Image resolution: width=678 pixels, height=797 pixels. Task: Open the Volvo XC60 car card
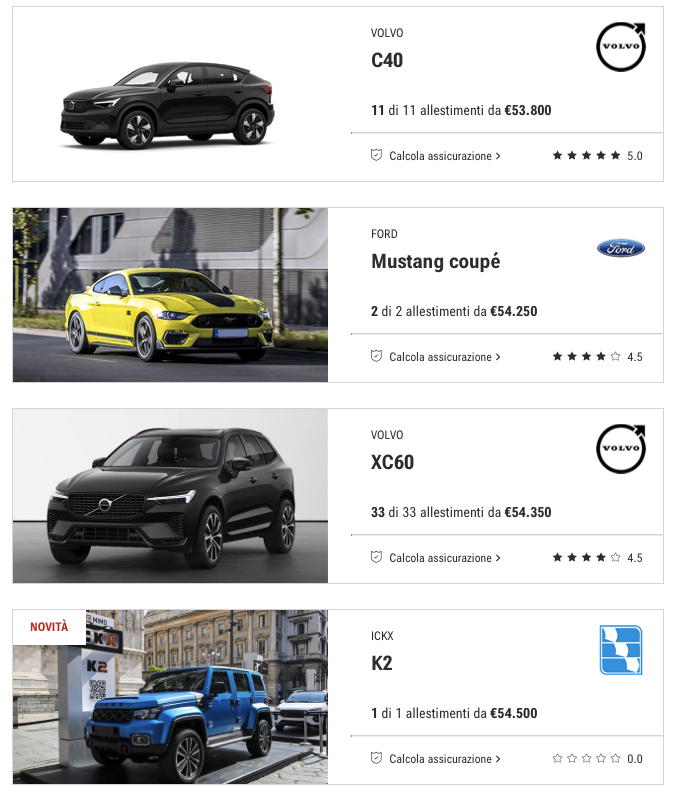point(392,463)
